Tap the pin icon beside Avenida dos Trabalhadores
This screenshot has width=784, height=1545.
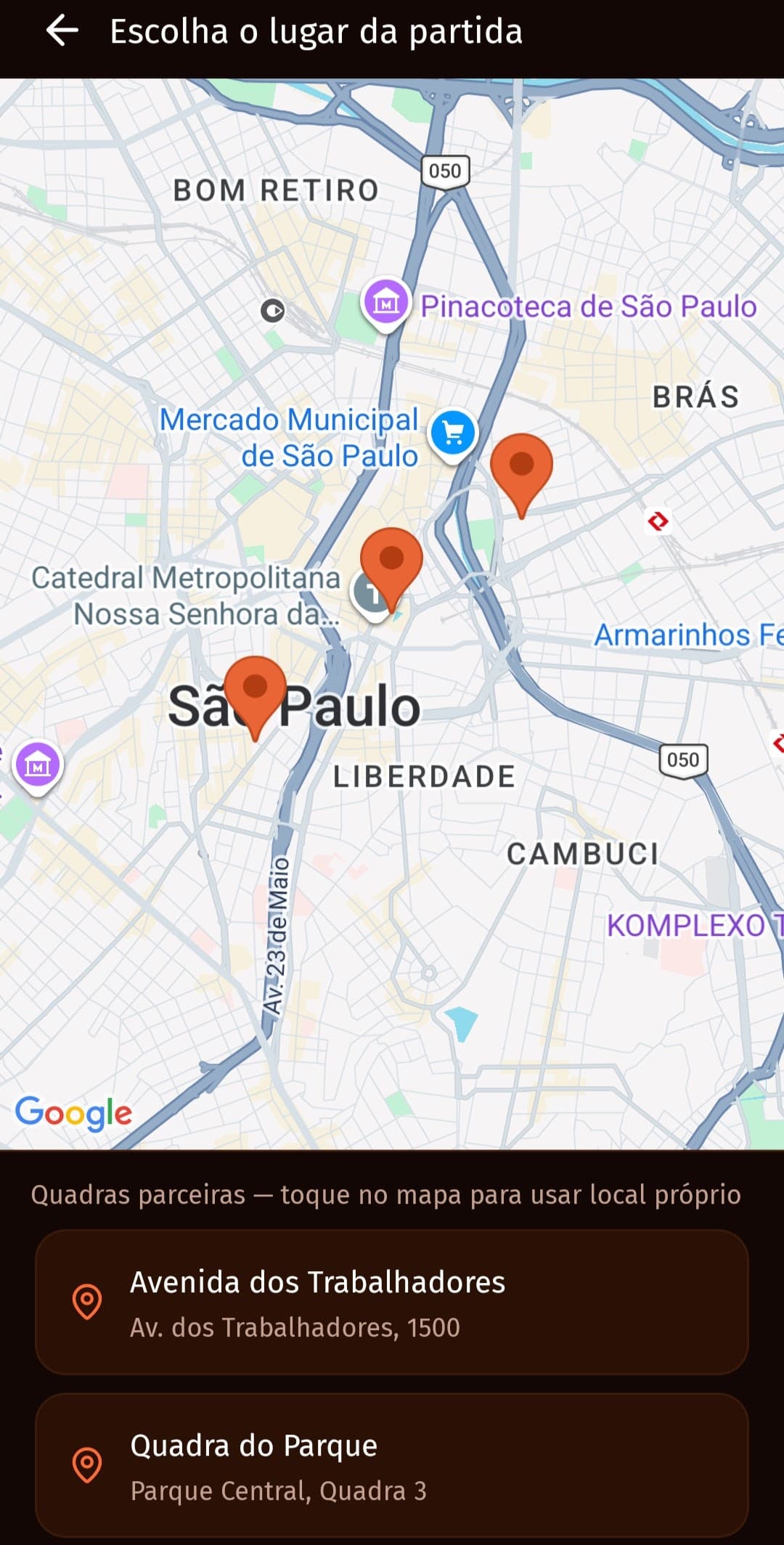86,1302
